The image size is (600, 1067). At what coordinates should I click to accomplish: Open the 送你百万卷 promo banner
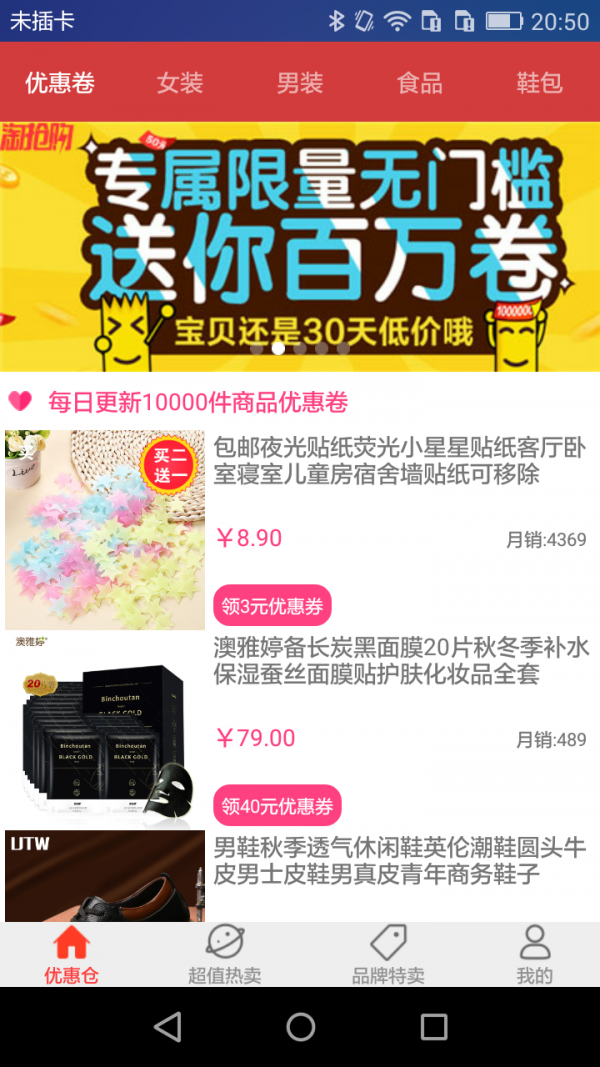pyautogui.click(x=300, y=245)
